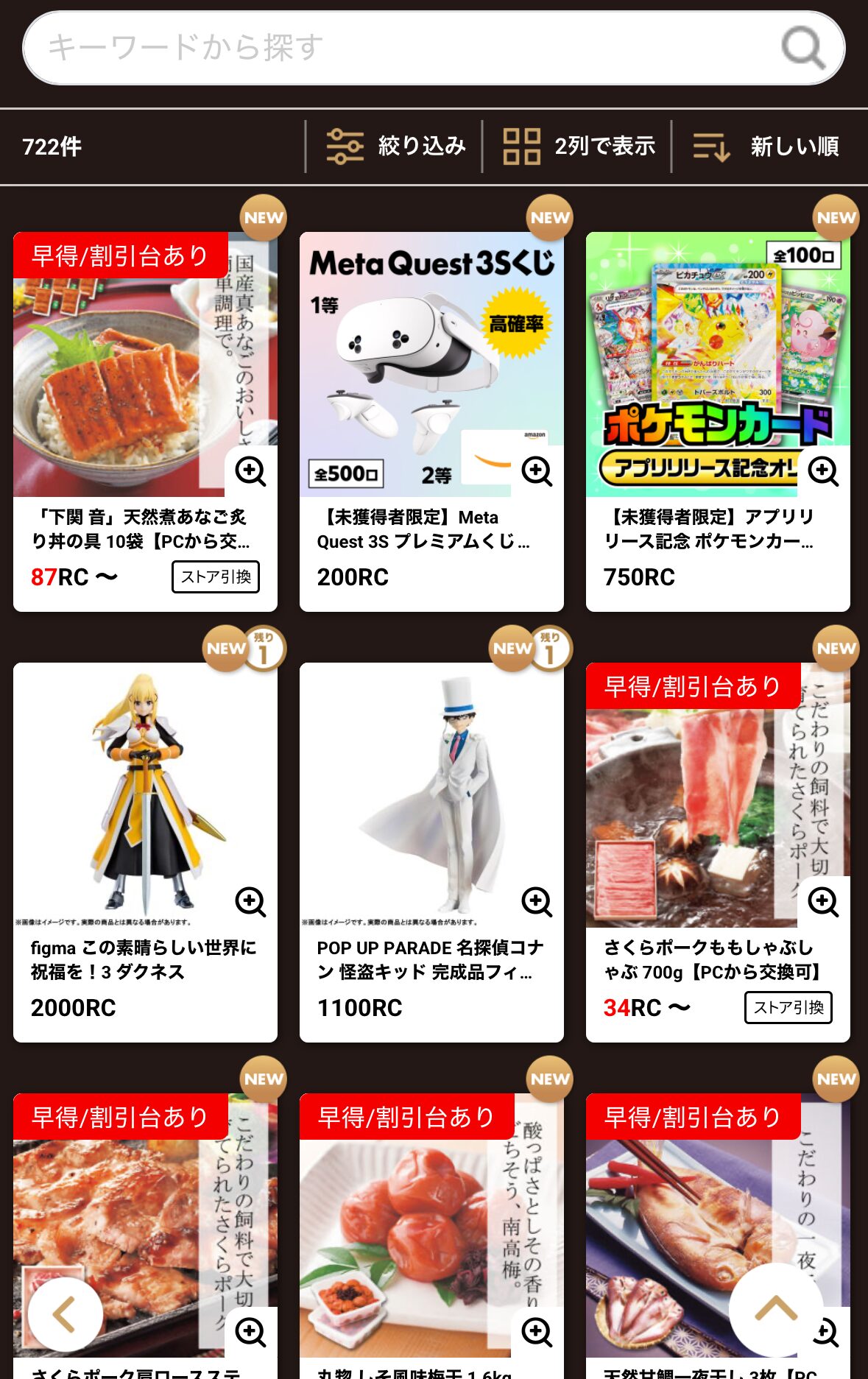Image resolution: width=868 pixels, height=1379 pixels.
Task: Change the 新しい順 sort order
Action: click(766, 146)
